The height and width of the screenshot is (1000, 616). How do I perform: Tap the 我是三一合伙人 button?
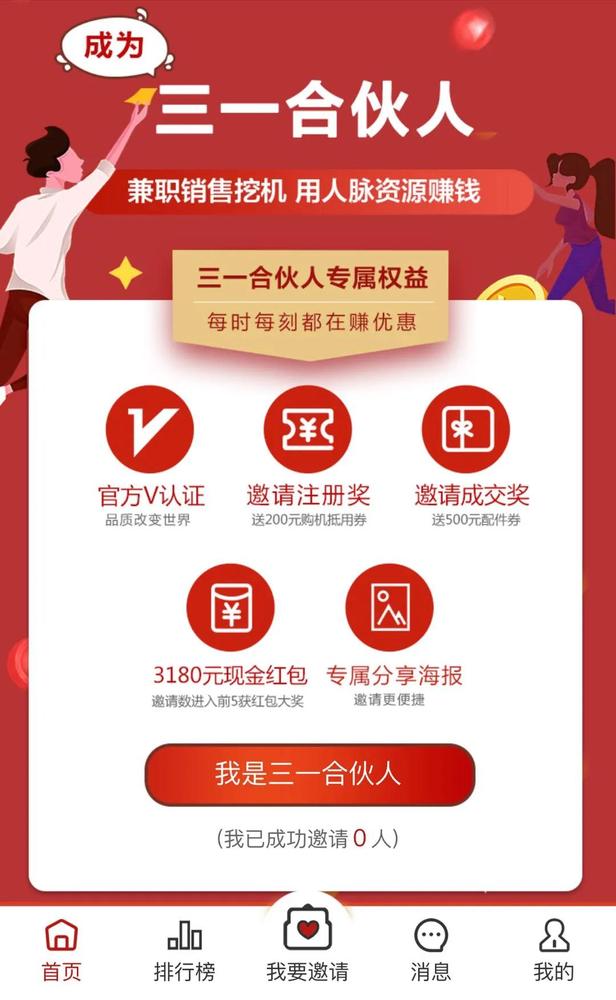308,774
